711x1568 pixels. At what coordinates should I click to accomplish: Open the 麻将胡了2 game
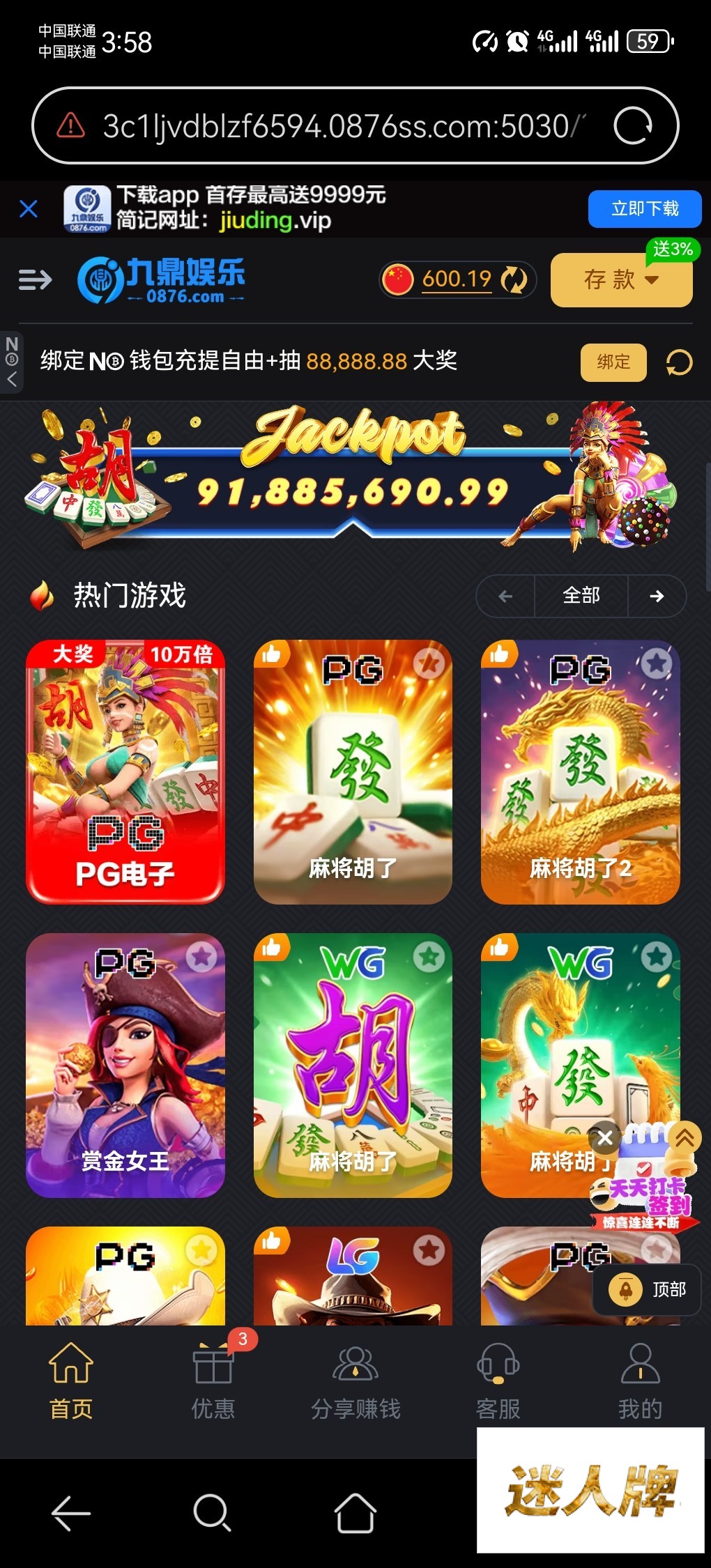pyautogui.click(x=580, y=771)
